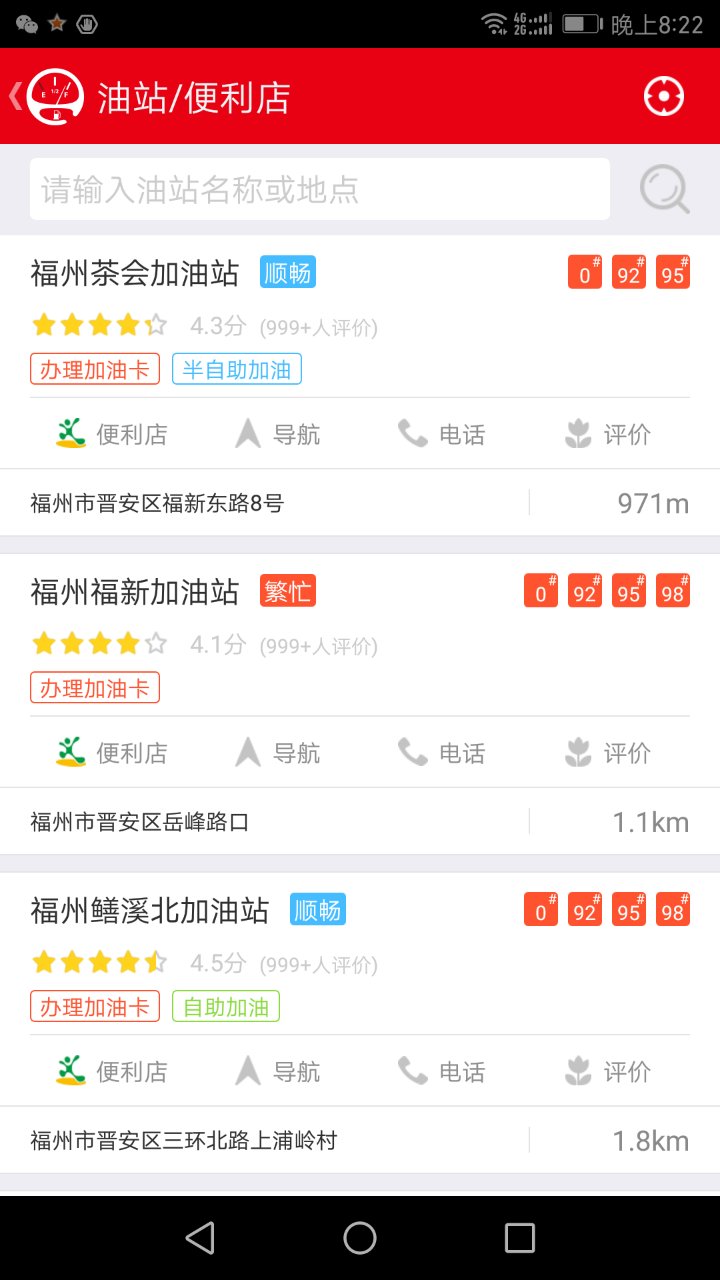
Task: Open the 福州福新加油站 station entry
Action: 138,590
